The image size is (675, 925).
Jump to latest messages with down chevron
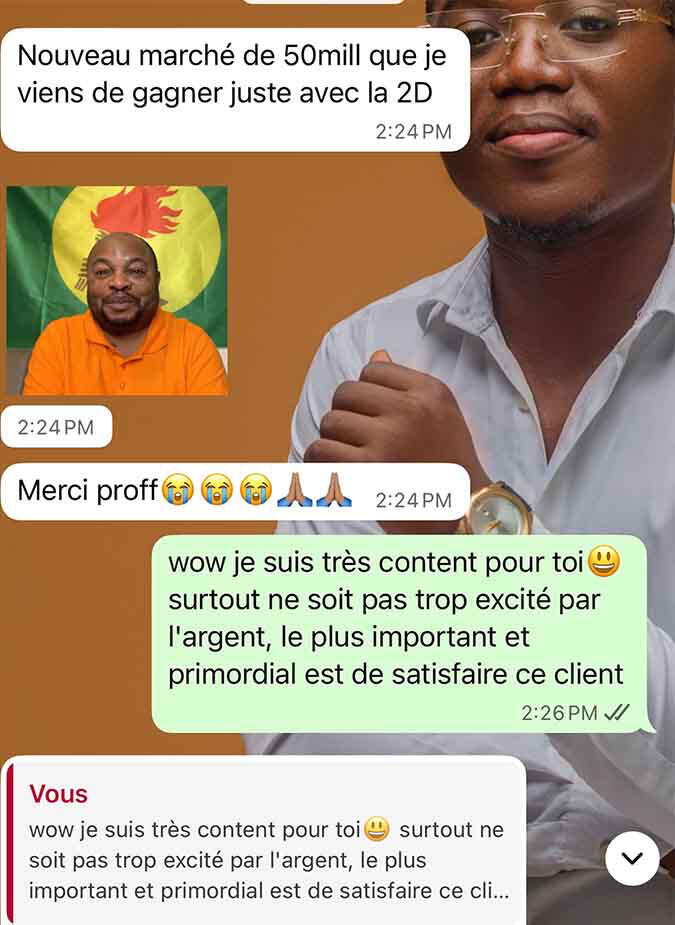point(632,858)
